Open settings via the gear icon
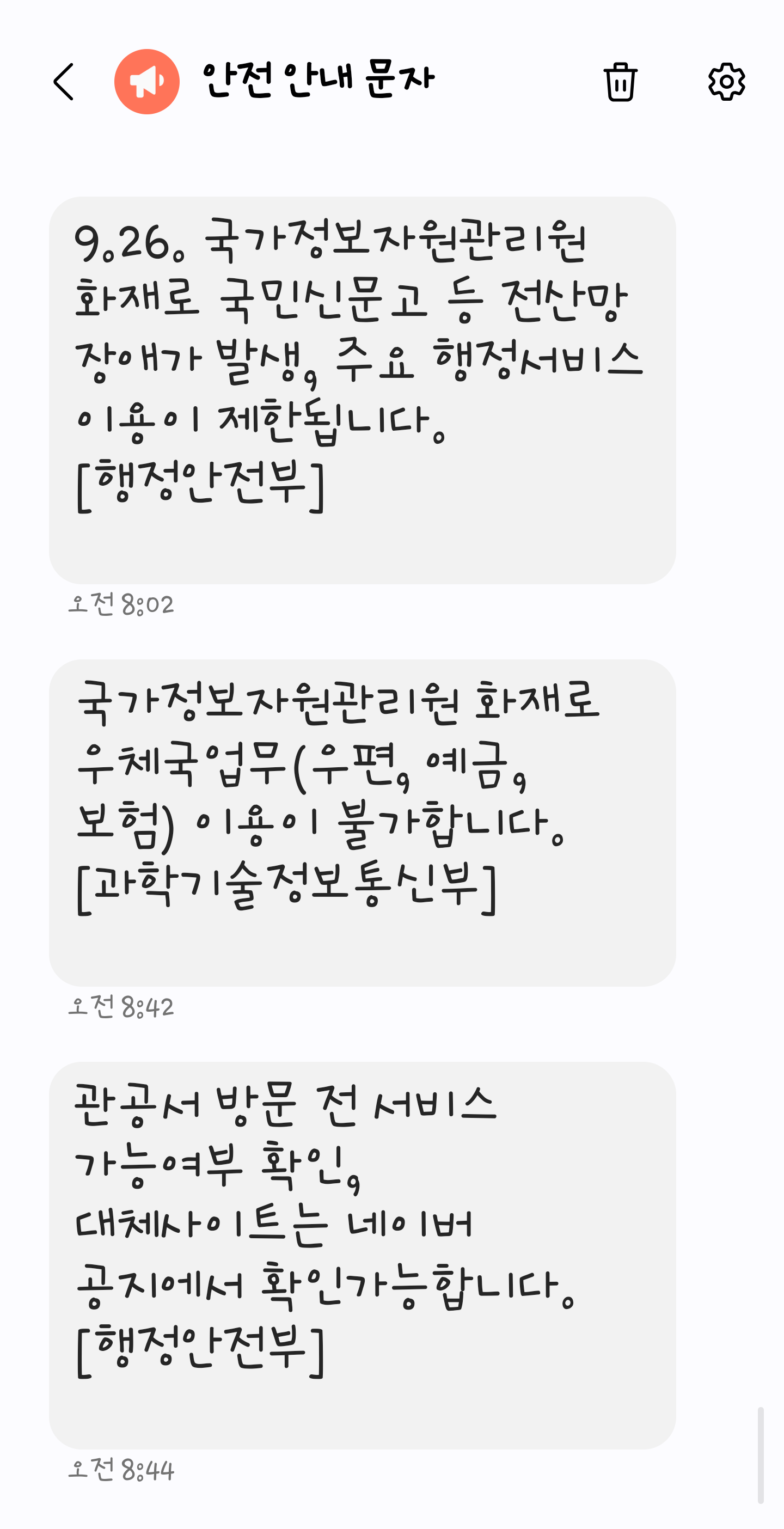Image resolution: width=784 pixels, height=1529 pixels. coord(726,82)
